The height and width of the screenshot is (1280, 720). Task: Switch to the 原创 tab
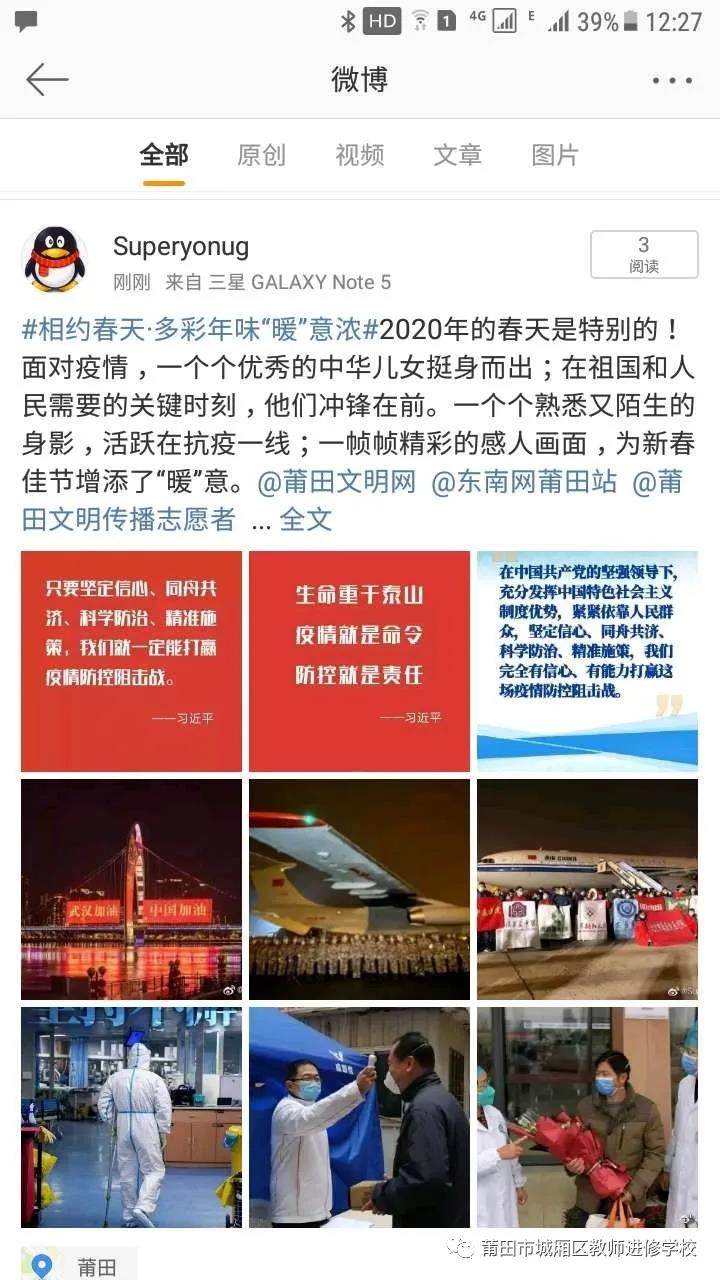[261, 155]
